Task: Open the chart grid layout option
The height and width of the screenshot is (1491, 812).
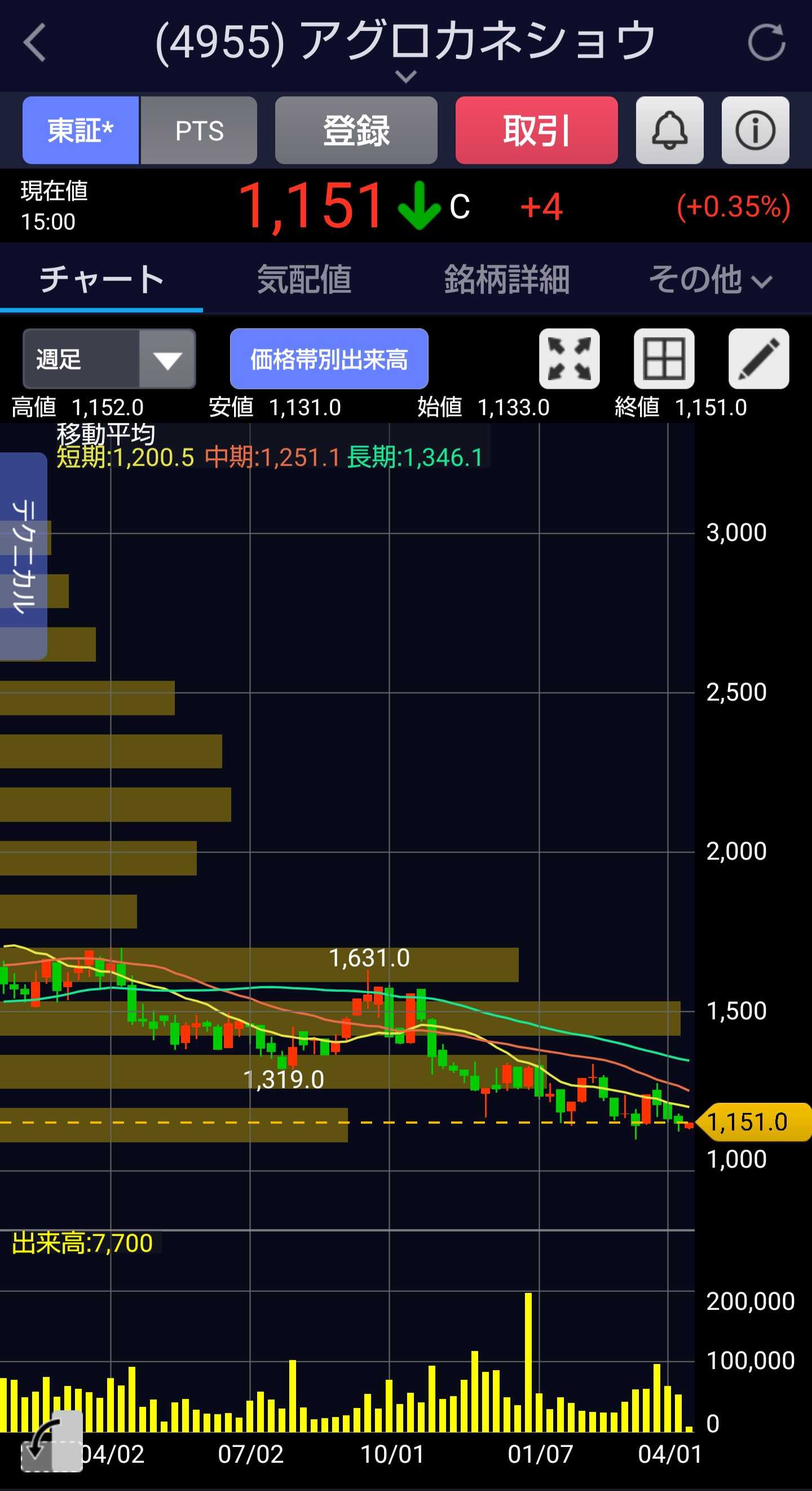Action: click(664, 359)
